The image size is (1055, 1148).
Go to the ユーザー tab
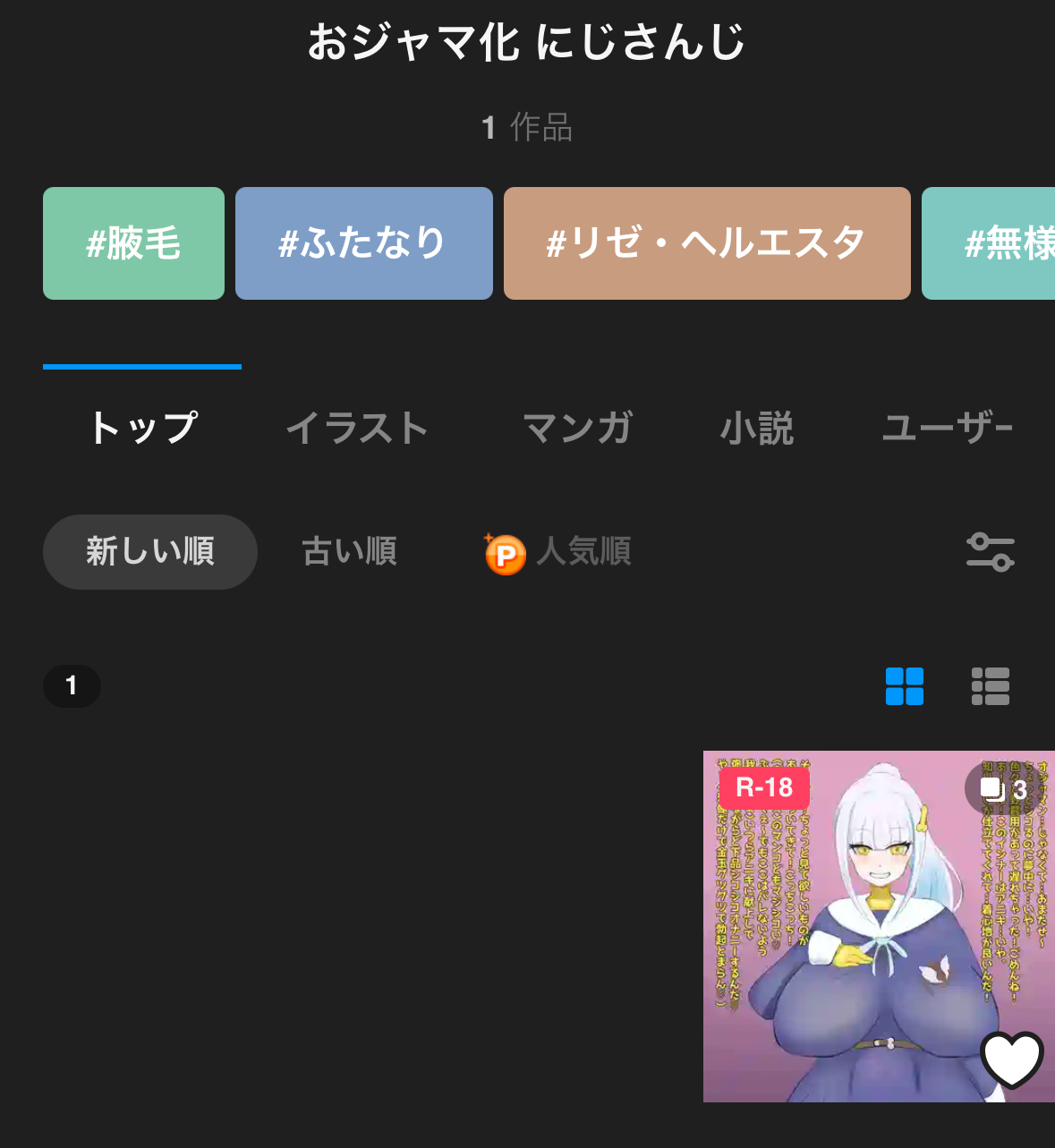tap(947, 428)
